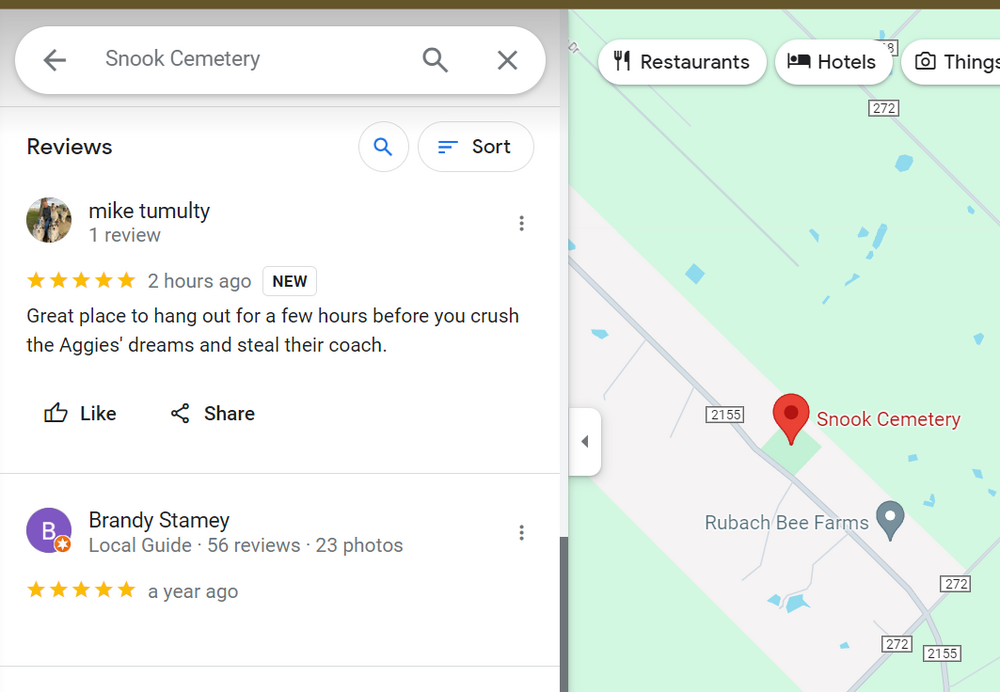Collapse the side panel with the arrow
This screenshot has width=1000, height=692.
point(585,441)
